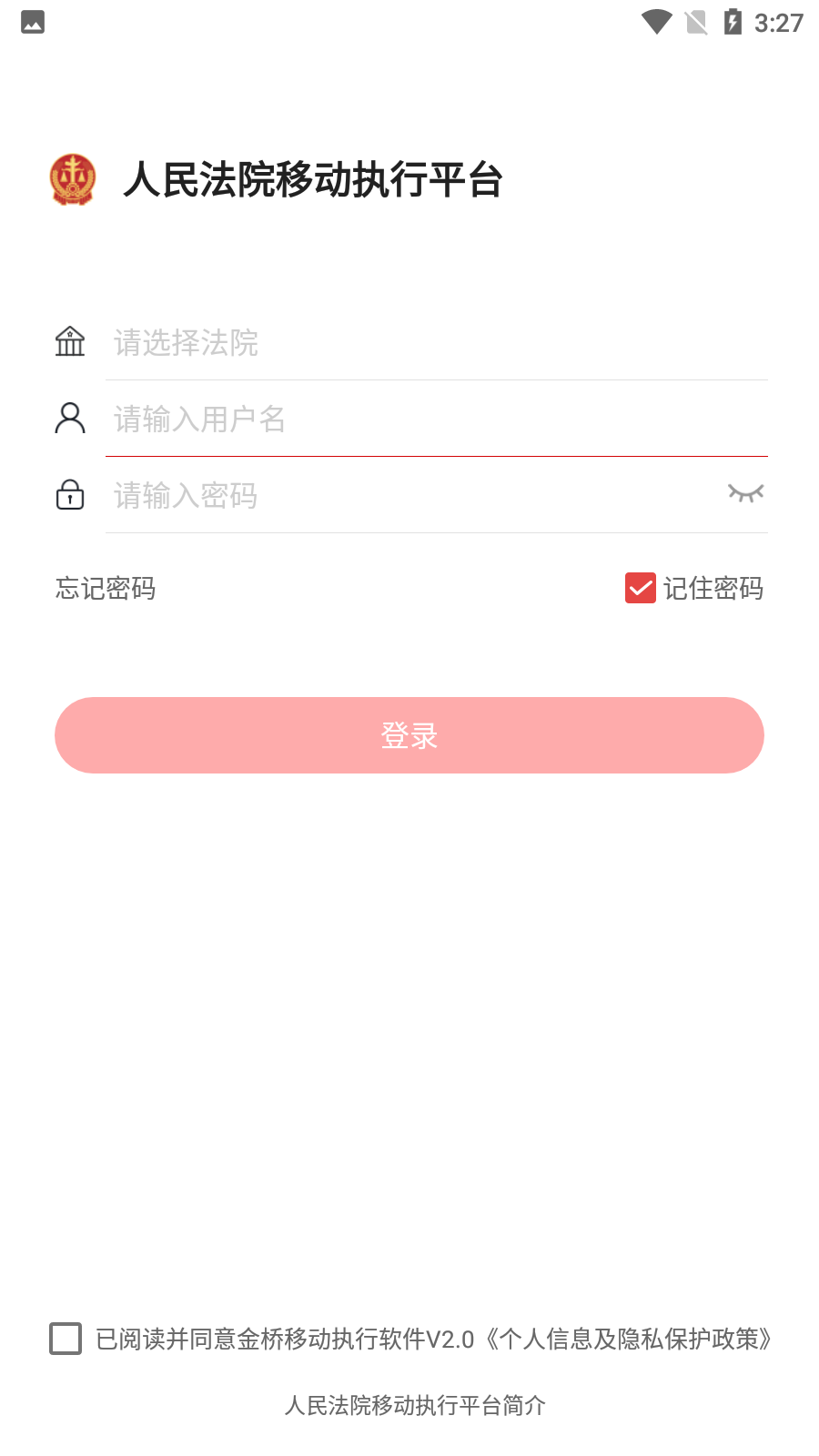This screenshot has height=1456, width=819.
Task: Click the 请输入密码 password field
Action: pyautogui.click(x=364, y=495)
